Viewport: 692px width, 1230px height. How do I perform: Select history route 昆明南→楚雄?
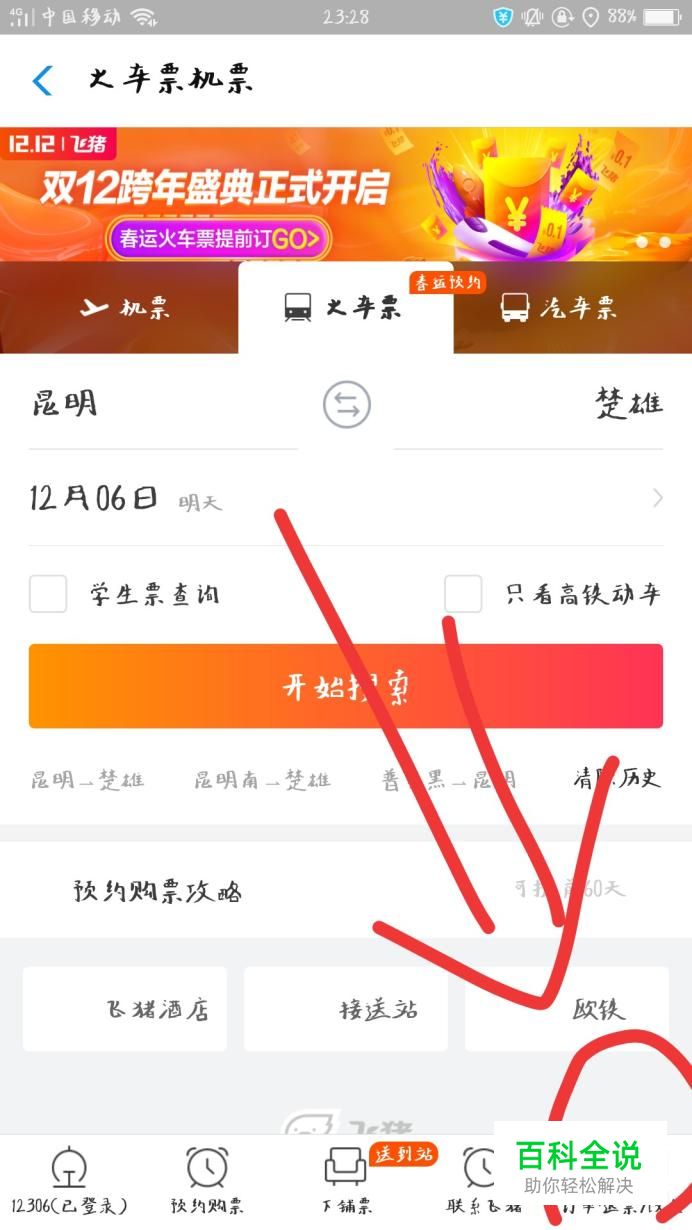tap(262, 780)
